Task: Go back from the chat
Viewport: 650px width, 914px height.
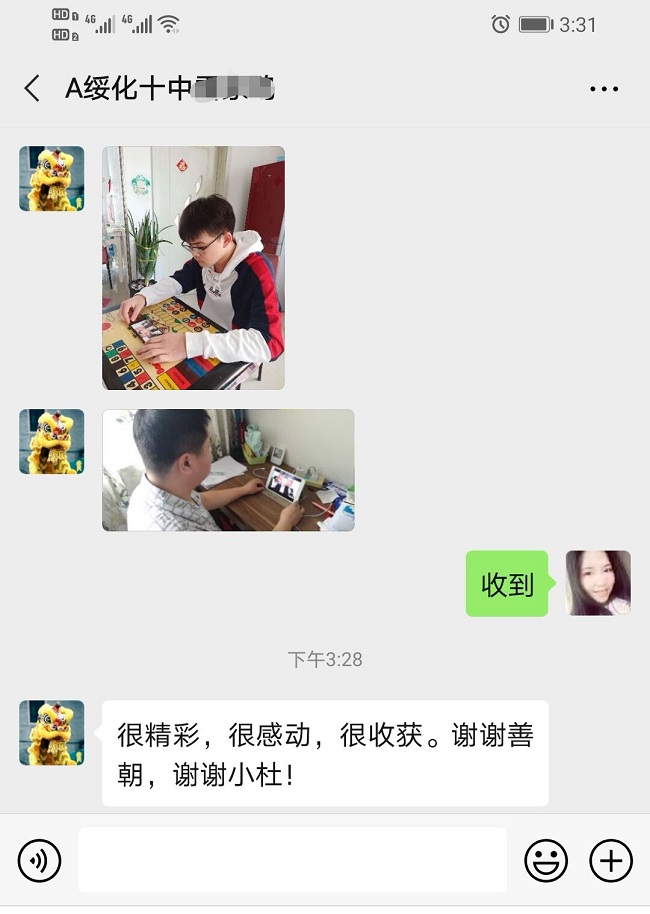Action: tap(32, 88)
